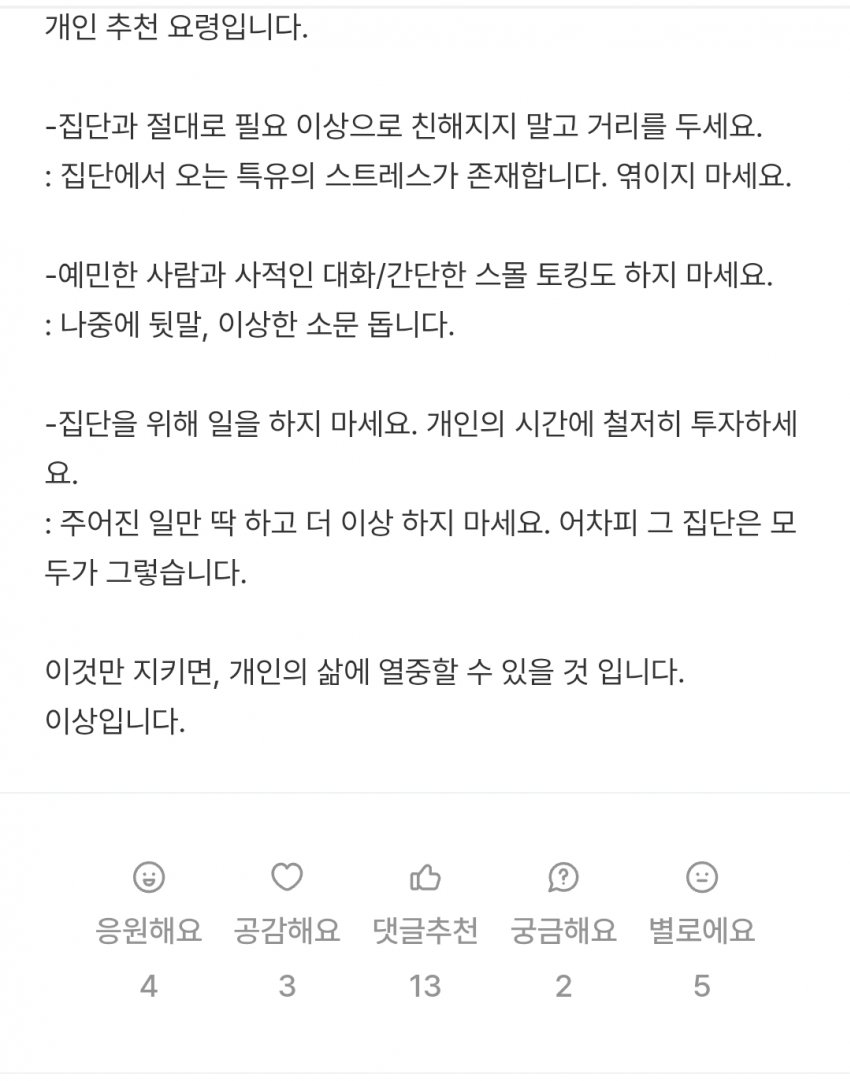React with 공감해요 heart
The image size is (850, 1081).
click(287, 879)
